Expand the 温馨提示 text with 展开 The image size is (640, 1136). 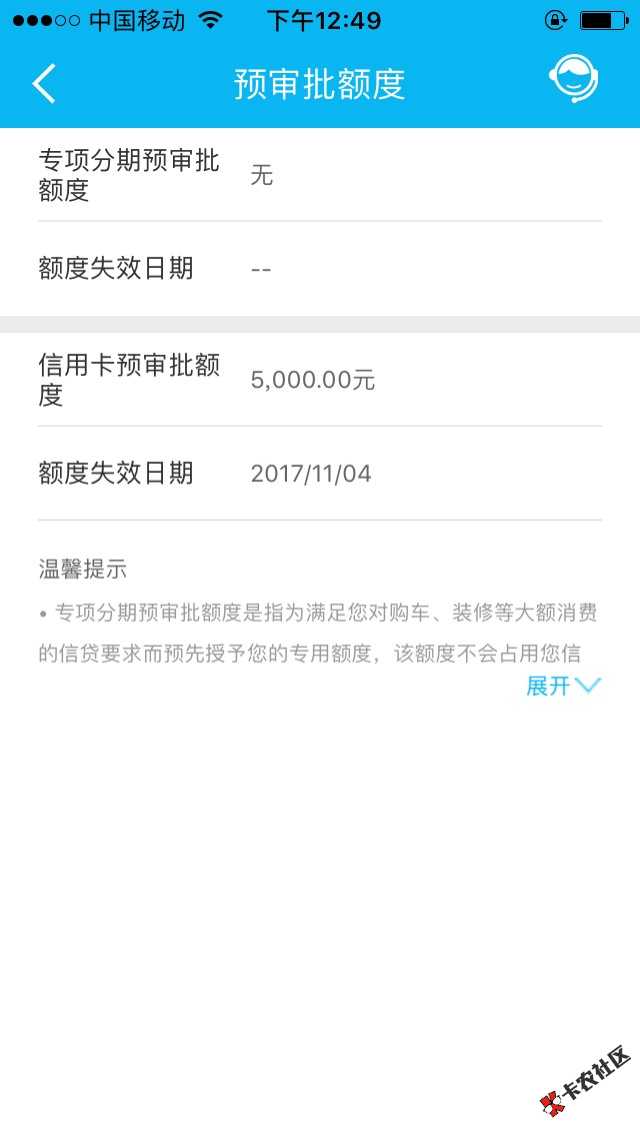563,685
